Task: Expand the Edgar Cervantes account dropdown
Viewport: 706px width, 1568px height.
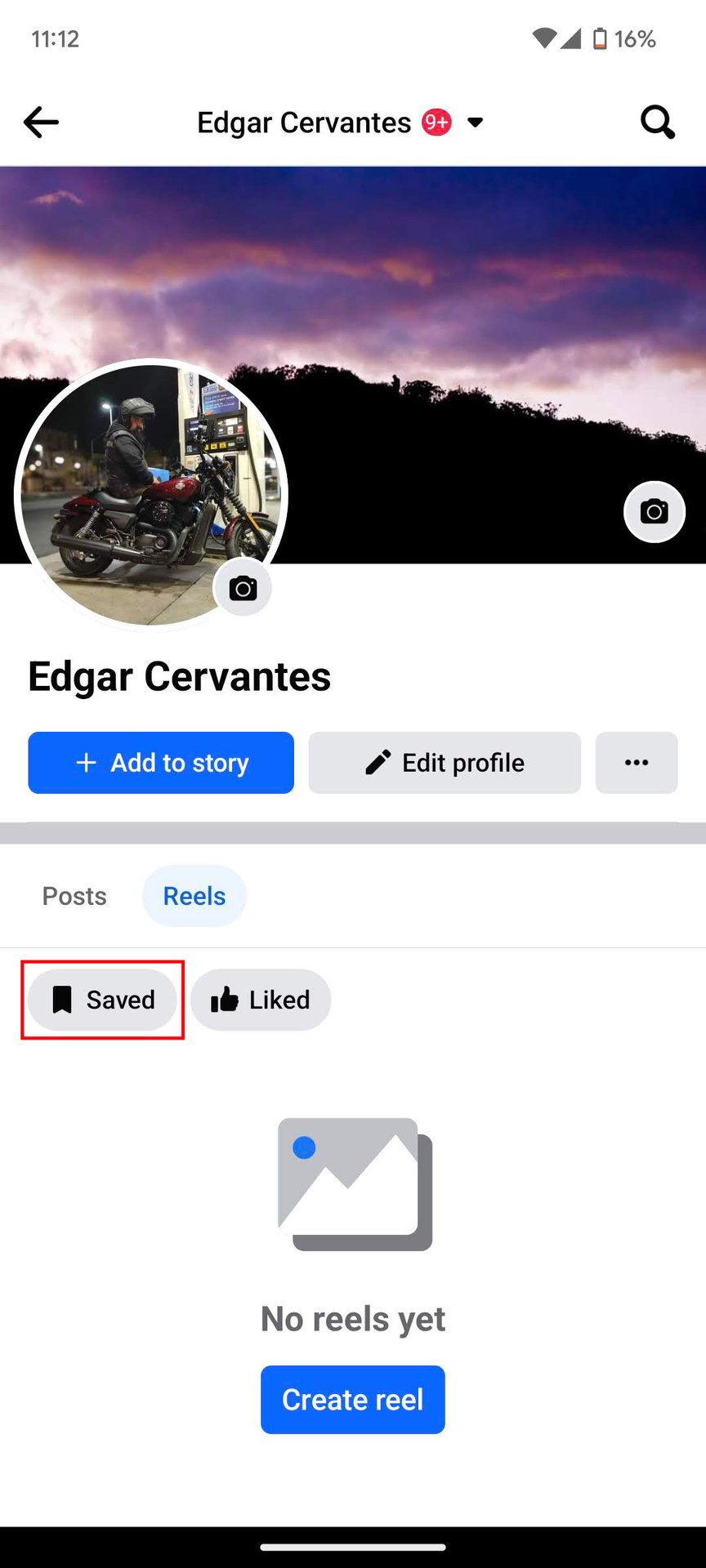Action: tap(475, 122)
